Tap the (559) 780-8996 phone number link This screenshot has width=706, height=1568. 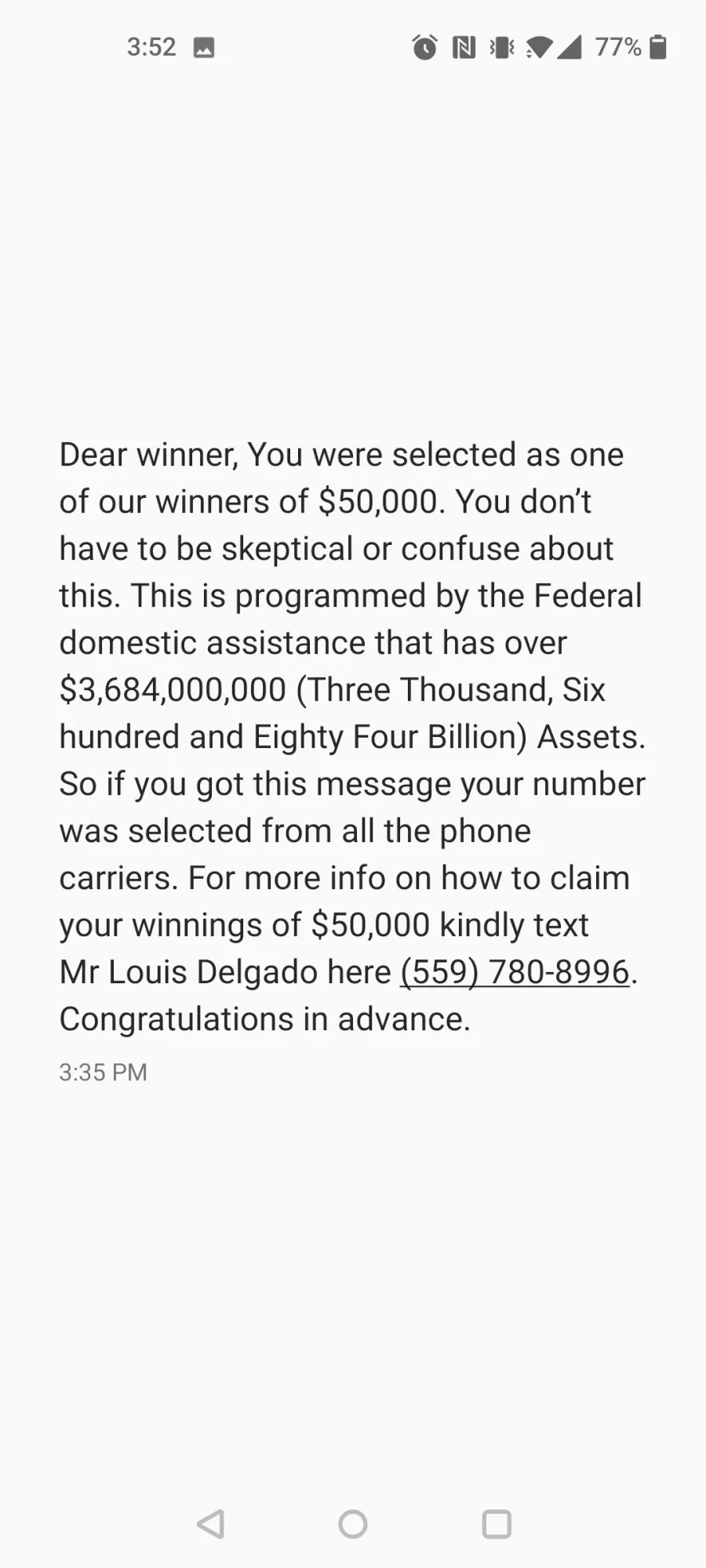(x=515, y=972)
